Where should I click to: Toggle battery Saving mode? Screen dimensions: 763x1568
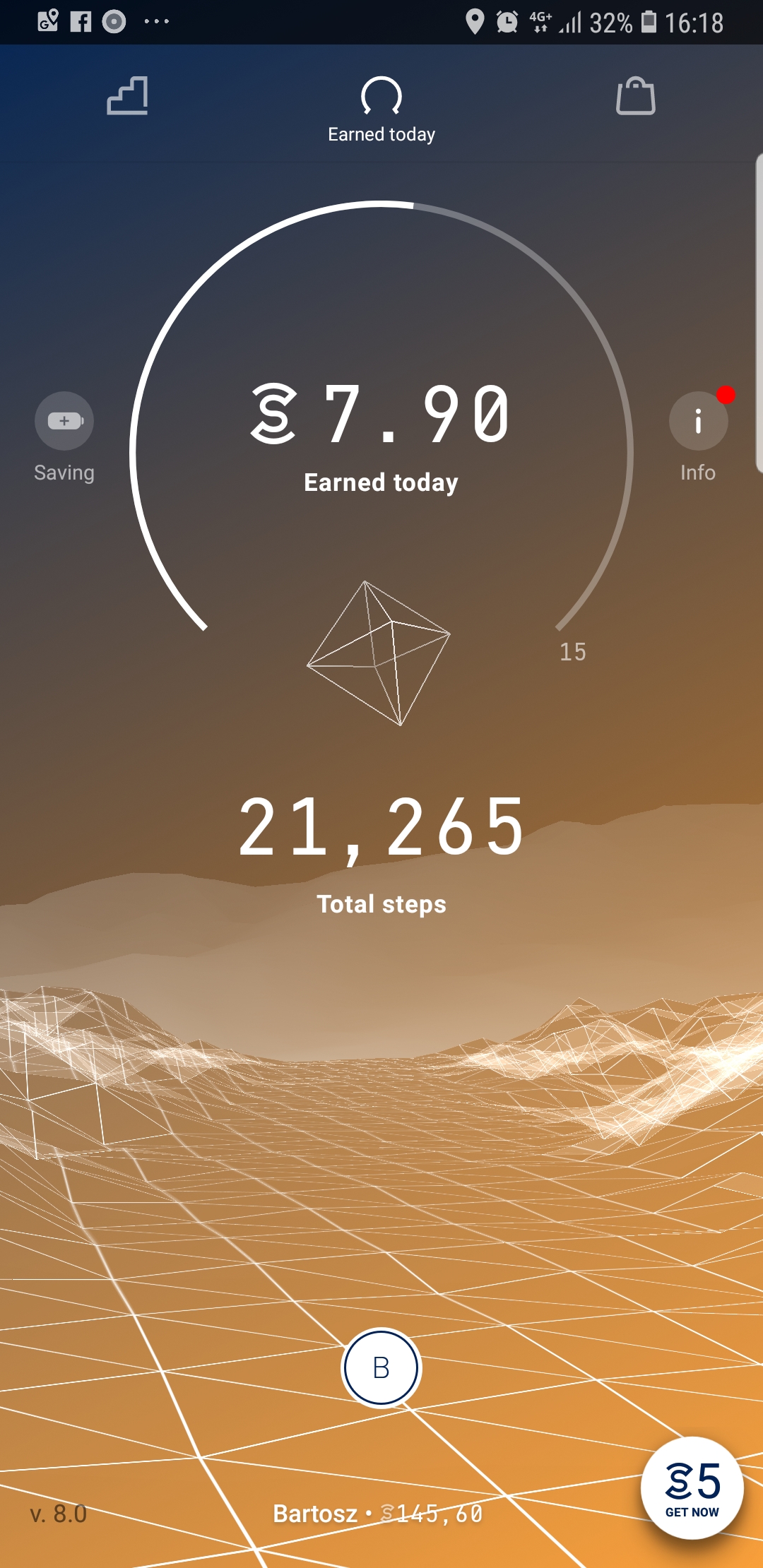coord(64,422)
